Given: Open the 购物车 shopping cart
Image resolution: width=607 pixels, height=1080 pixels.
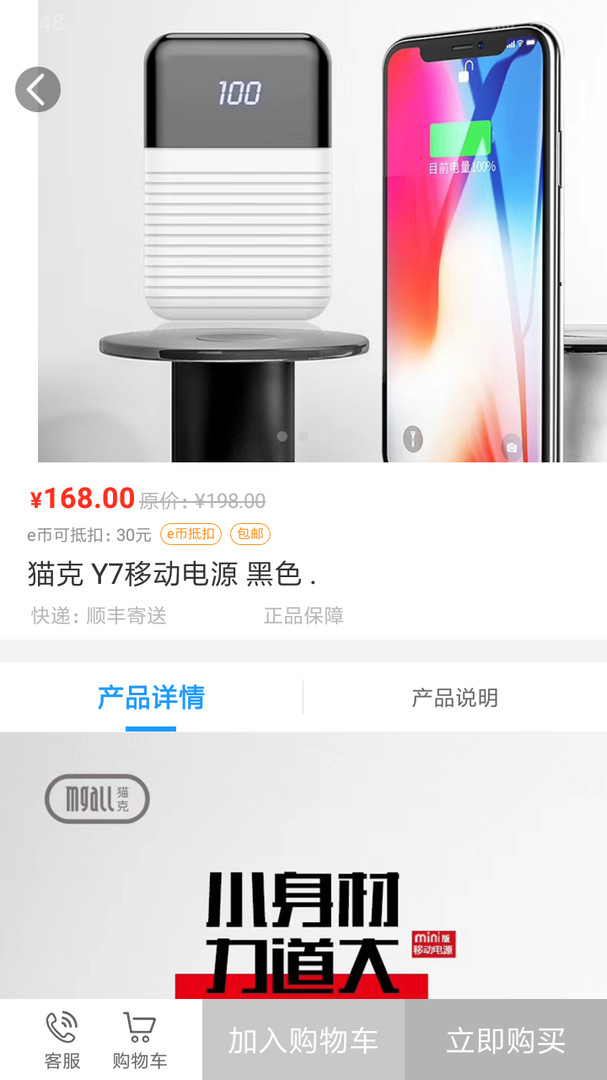Looking at the screenshot, I should (x=139, y=1040).
